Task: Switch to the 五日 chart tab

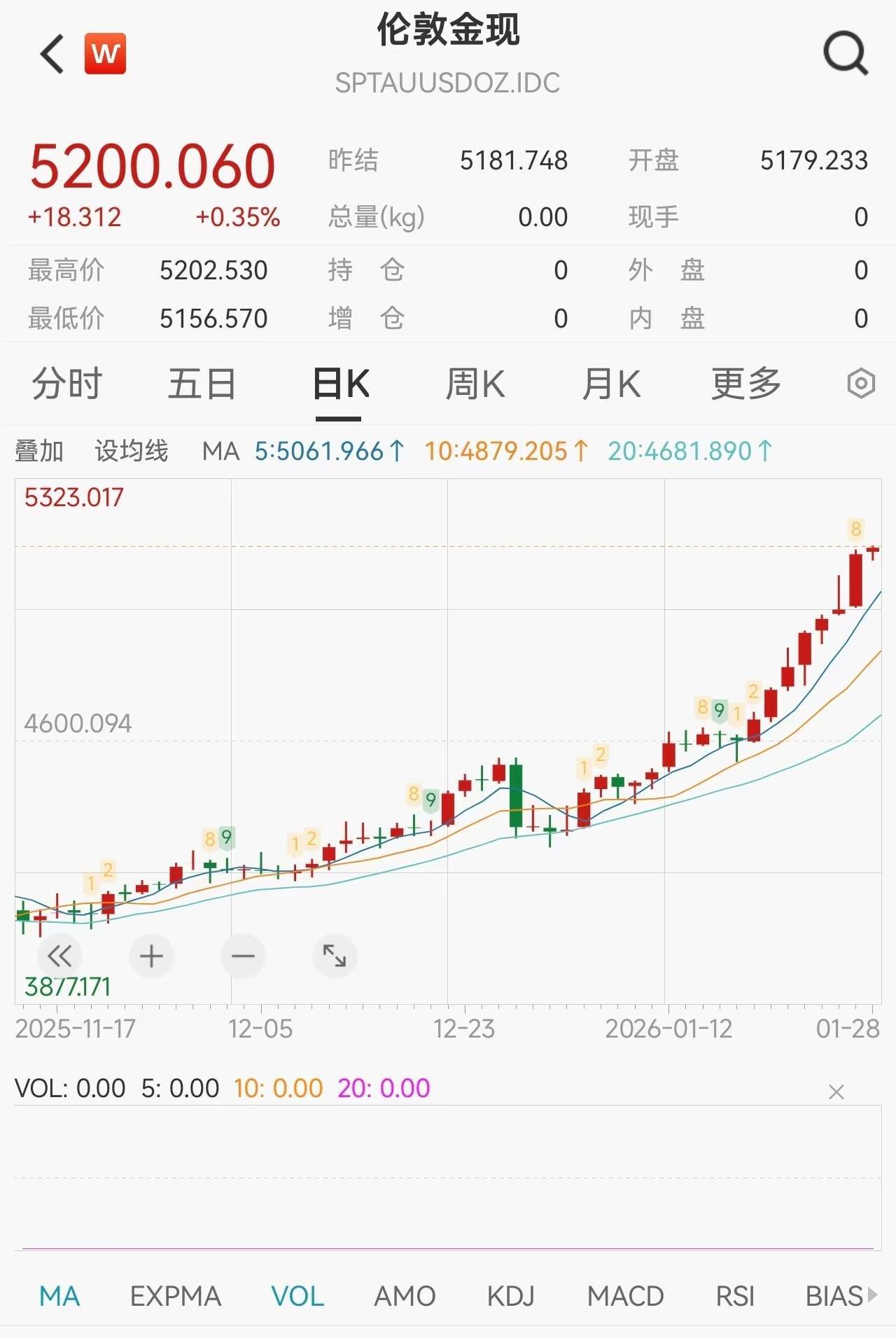Action: [x=202, y=384]
